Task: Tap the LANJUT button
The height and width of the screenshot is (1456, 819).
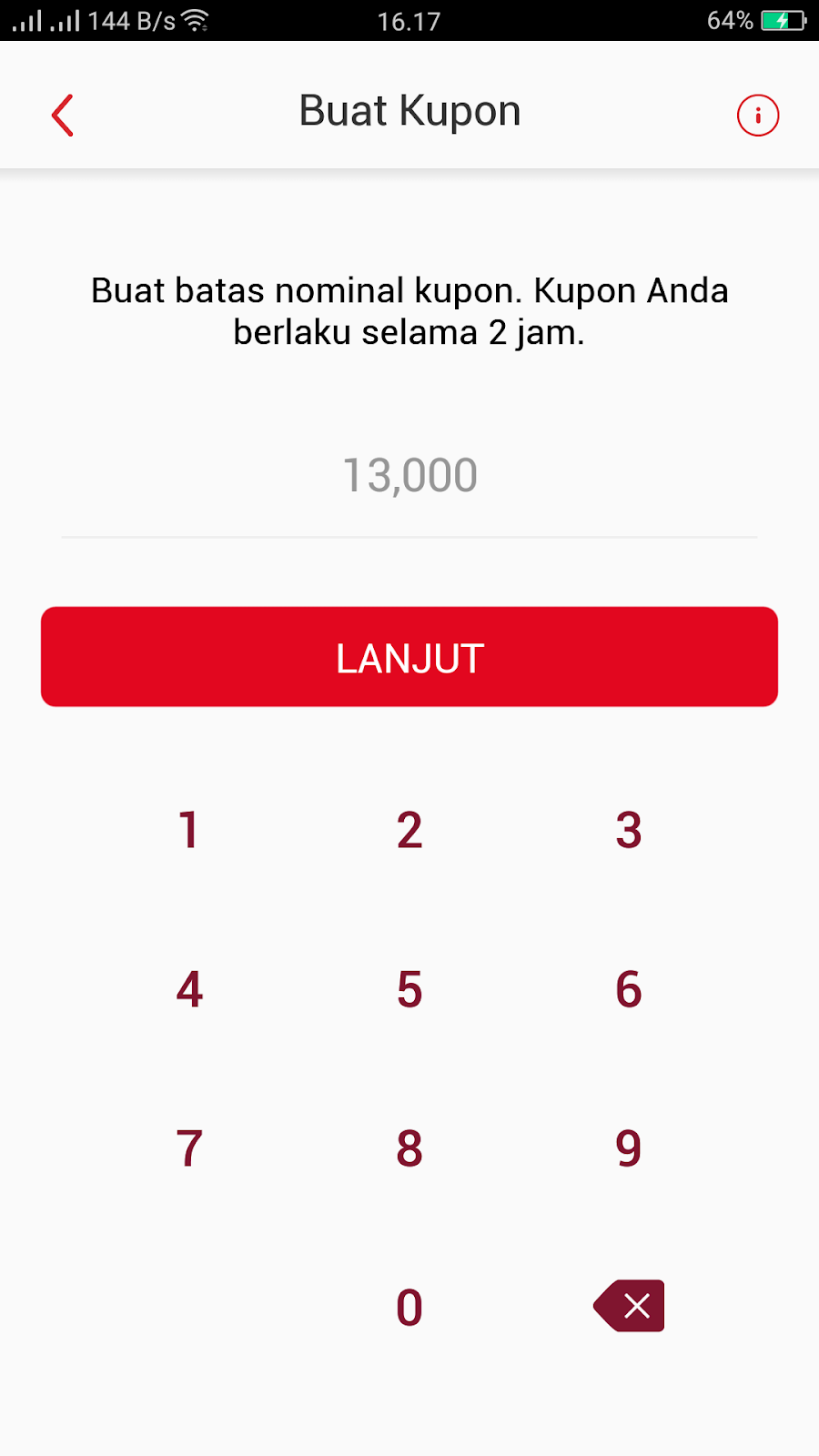Action: click(x=409, y=657)
